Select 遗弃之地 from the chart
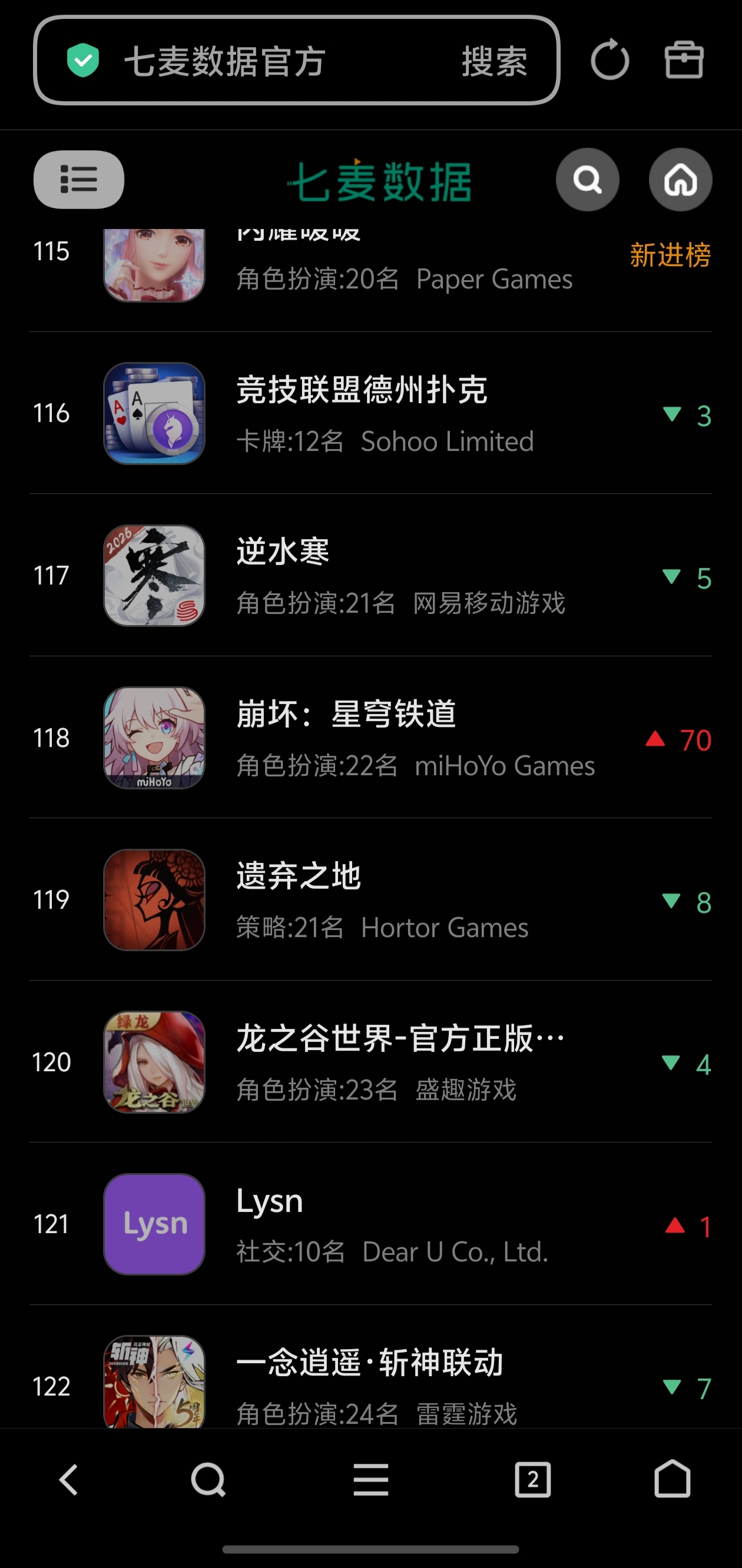The image size is (742, 1568). [299, 876]
